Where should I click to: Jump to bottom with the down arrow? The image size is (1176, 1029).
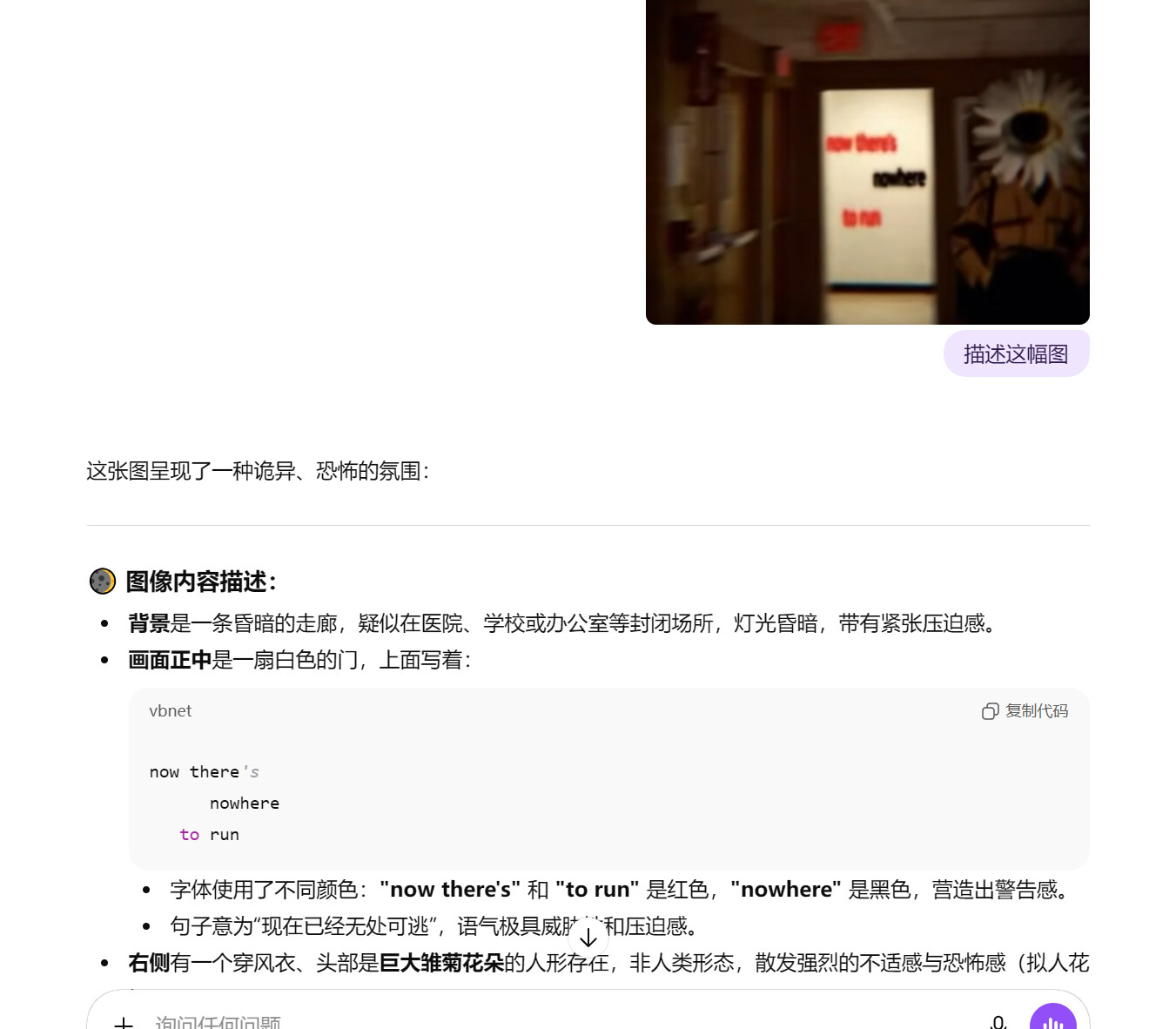588,938
